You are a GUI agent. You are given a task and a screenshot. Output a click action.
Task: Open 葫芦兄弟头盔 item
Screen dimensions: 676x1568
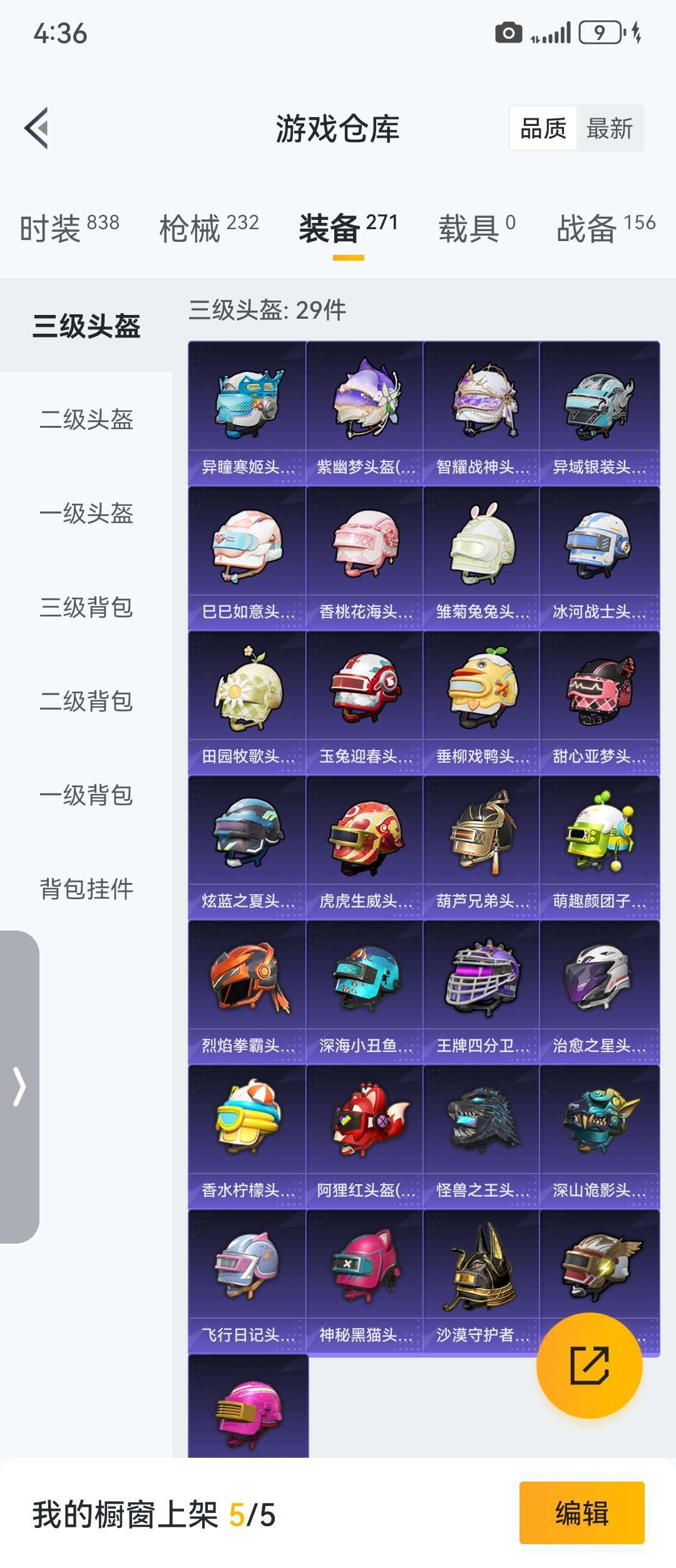pyautogui.click(x=481, y=847)
